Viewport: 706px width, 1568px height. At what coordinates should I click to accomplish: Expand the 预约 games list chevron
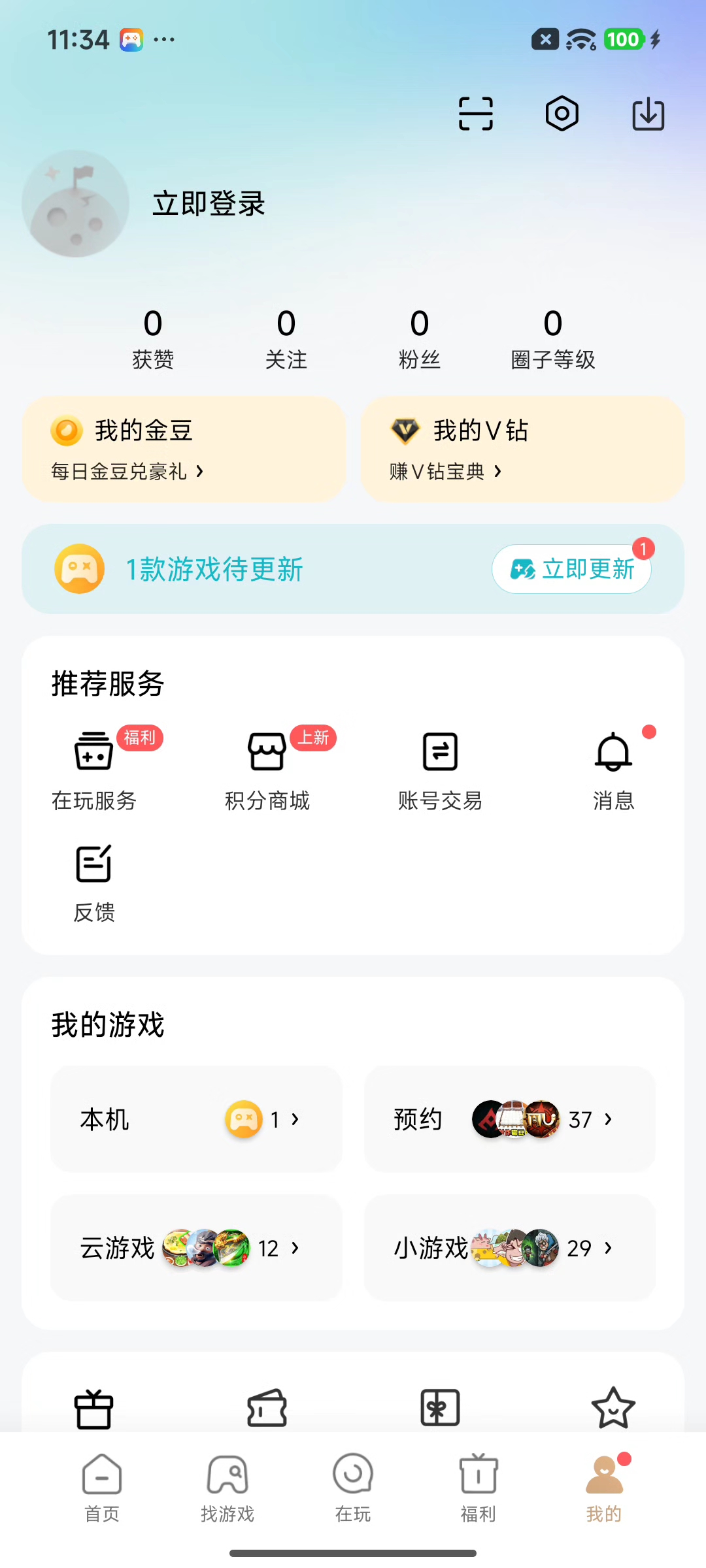click(609, 1119)
